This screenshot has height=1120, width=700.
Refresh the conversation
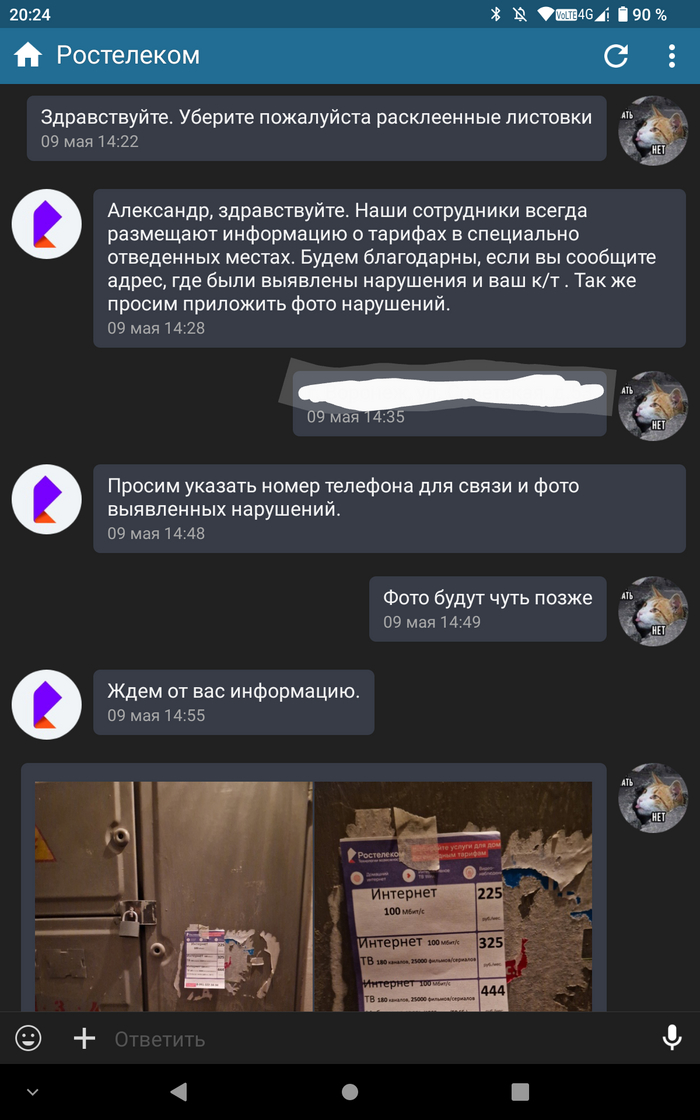[x=616, y=56]
